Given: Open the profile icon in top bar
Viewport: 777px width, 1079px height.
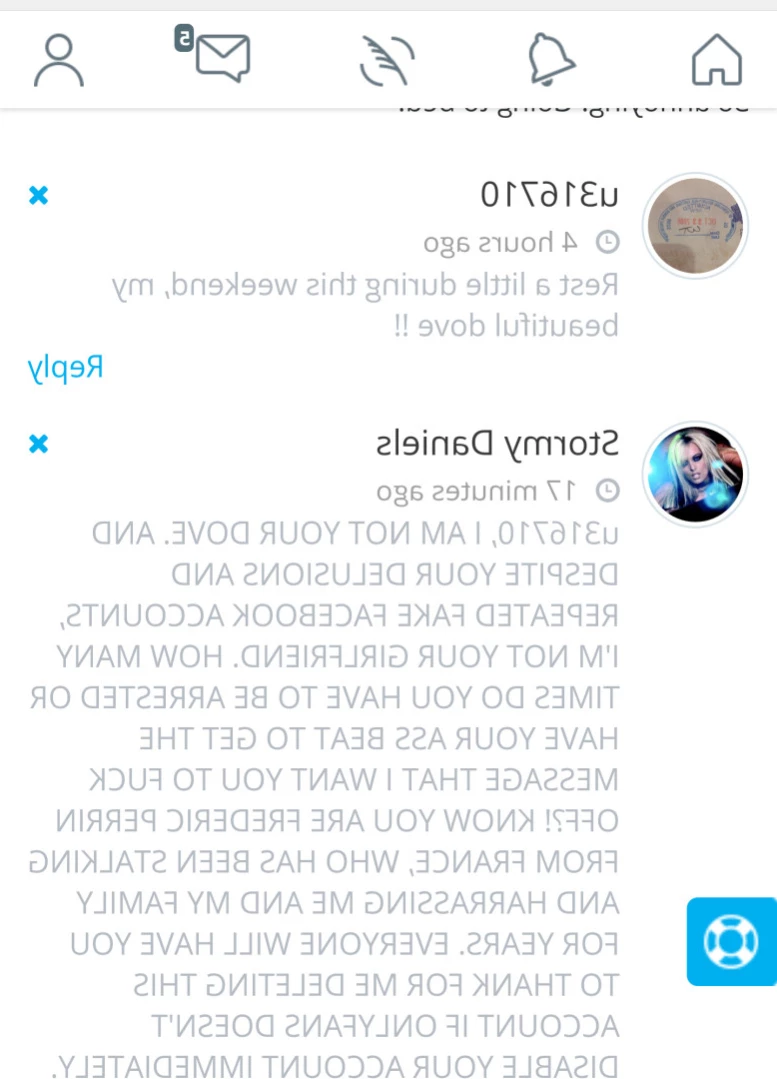Looking at the screenshot, I should (x=58, y=60).
